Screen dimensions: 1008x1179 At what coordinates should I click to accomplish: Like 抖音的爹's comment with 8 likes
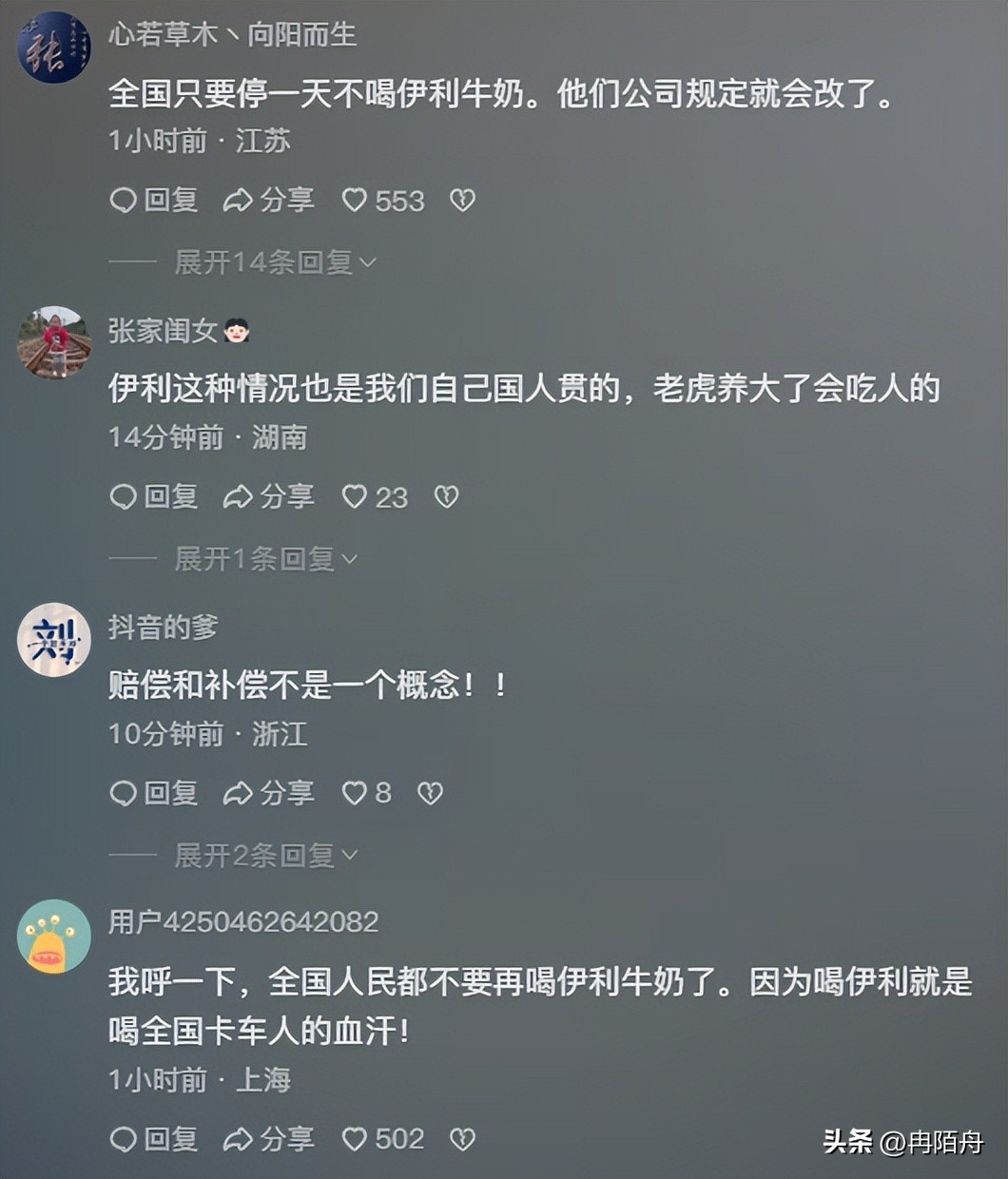pos(355,793)
